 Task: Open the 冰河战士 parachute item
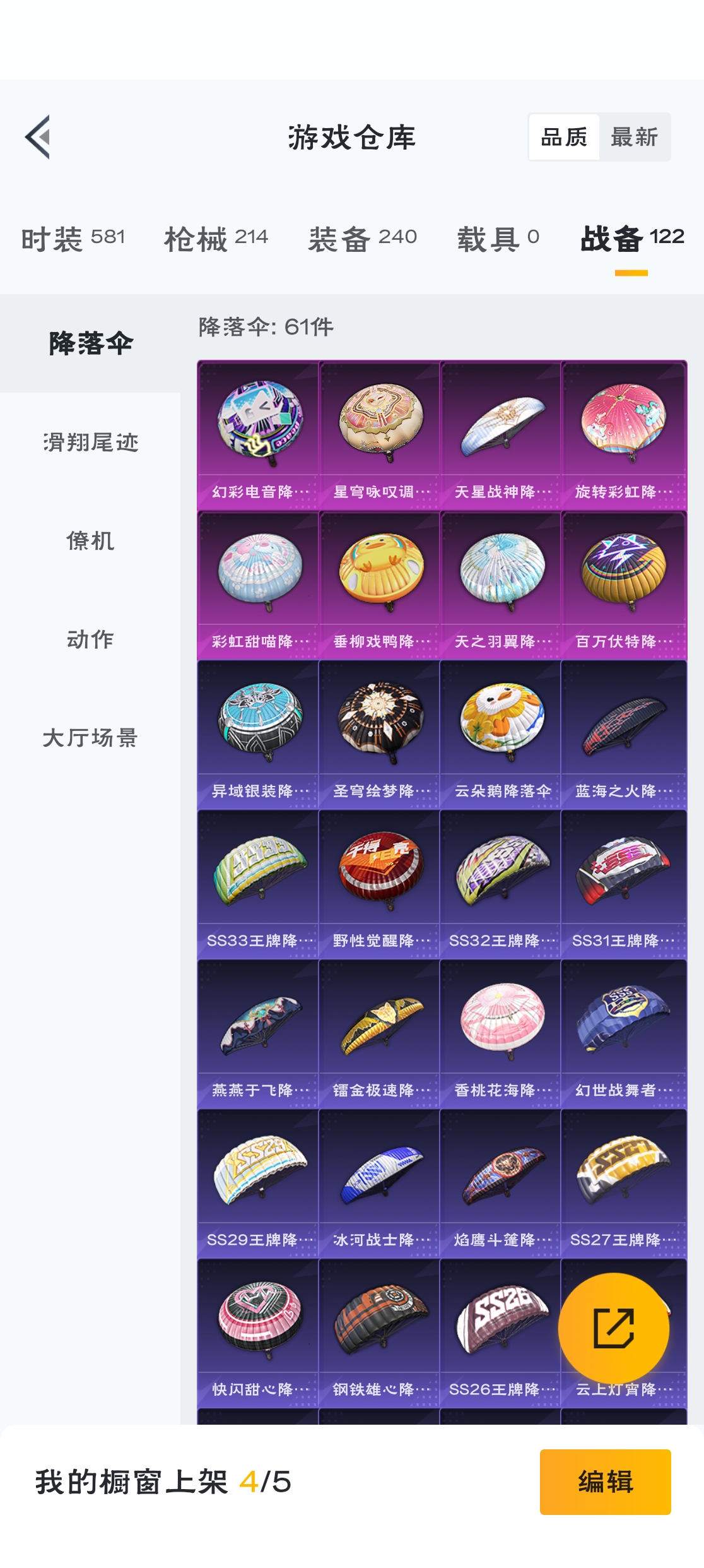point(380,1184)
